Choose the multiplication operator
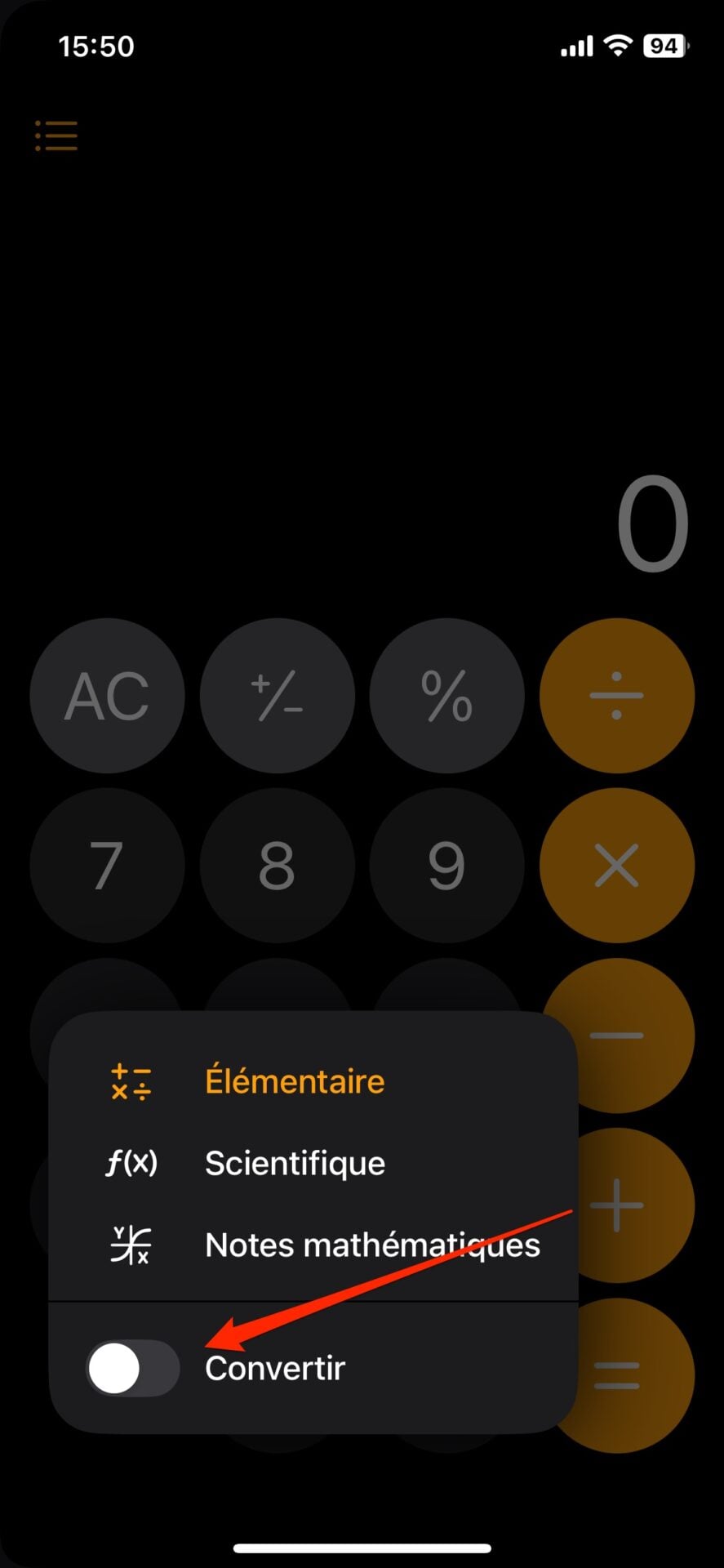The width and height of the screenshot is (724, 1568). pyautogui.click(x=616, y=866)
